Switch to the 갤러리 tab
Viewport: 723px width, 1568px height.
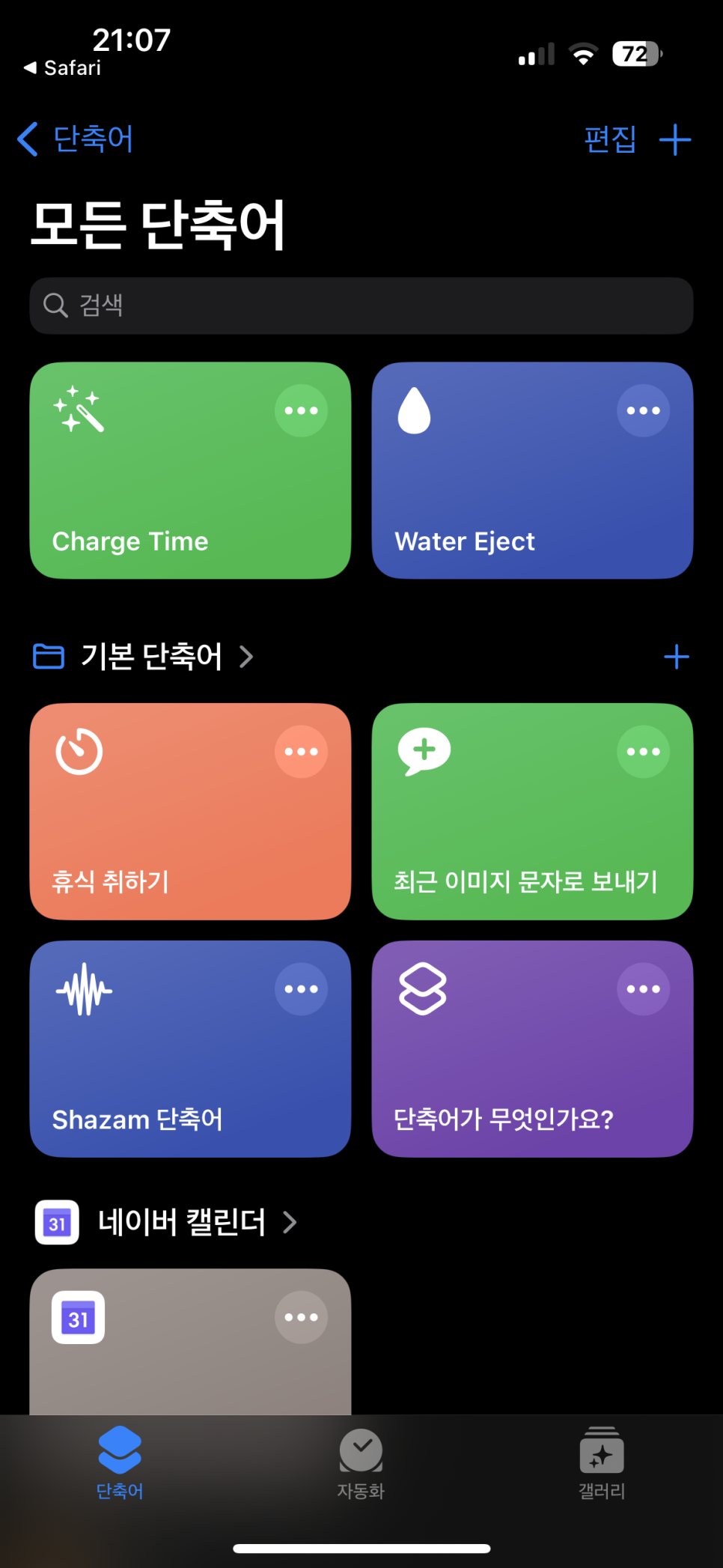[x=602, y=1464]
